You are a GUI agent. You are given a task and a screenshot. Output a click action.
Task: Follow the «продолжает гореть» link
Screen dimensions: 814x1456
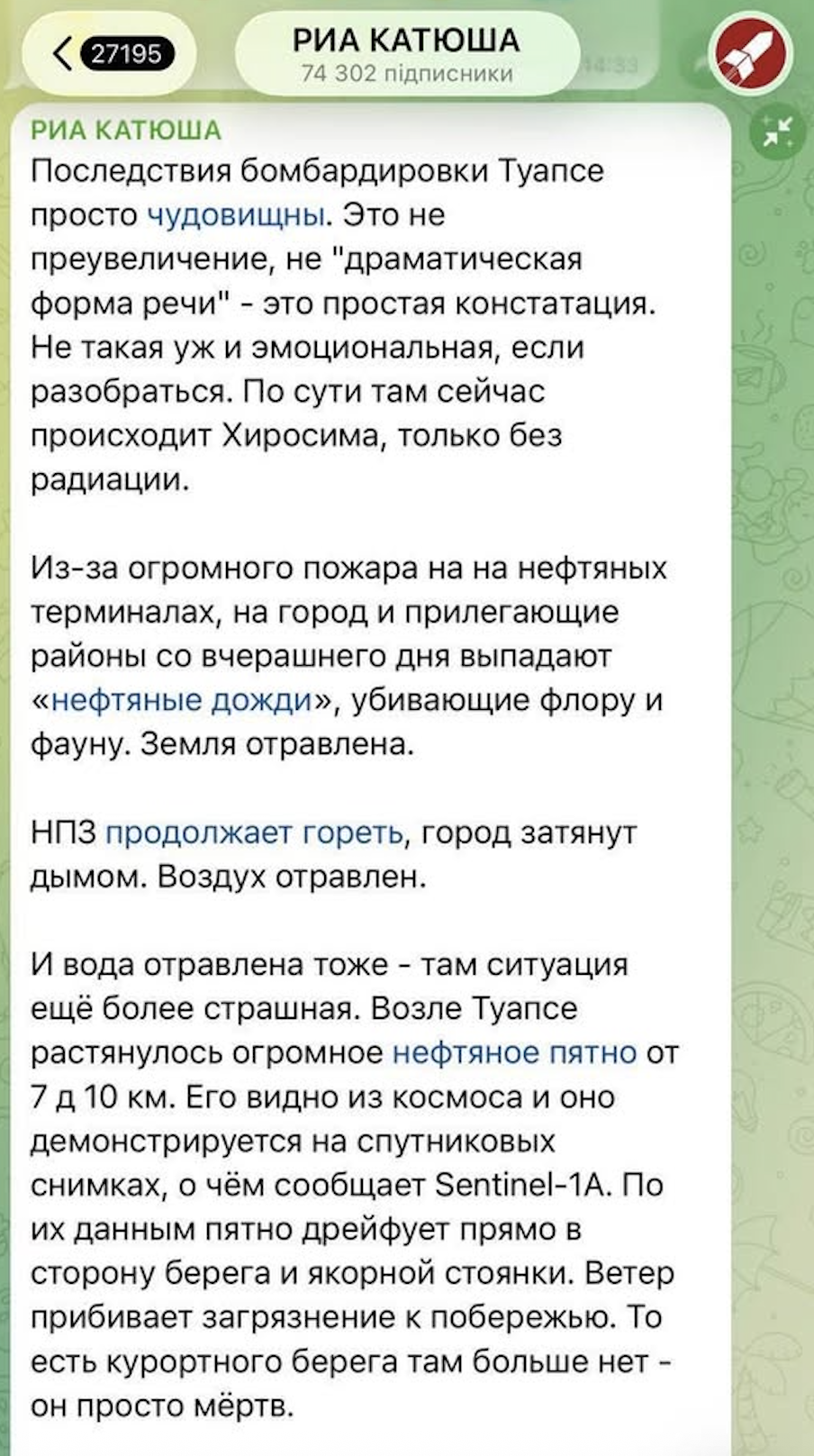tap(255, 833)
